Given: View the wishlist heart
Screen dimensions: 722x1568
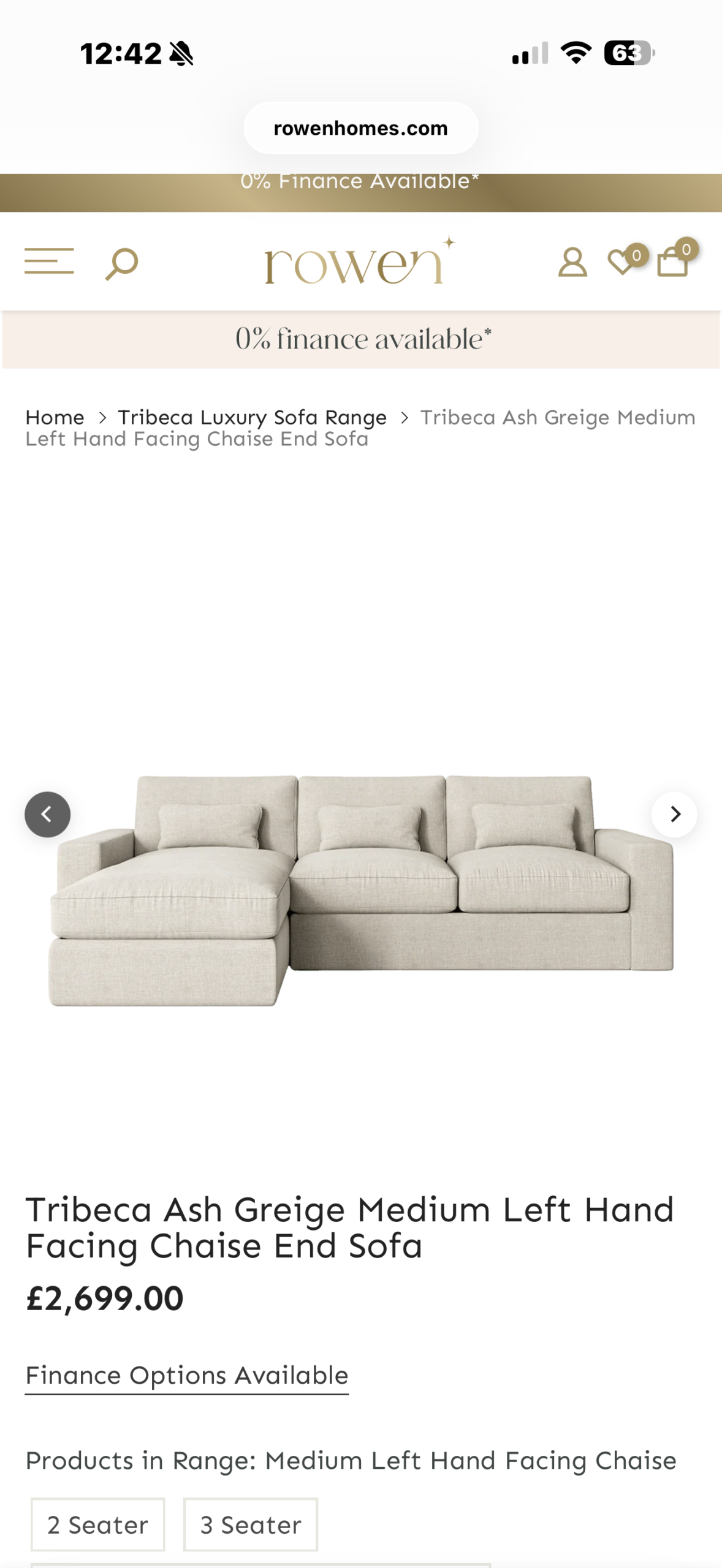Looking at the screenshot, I should coord(622,262).
